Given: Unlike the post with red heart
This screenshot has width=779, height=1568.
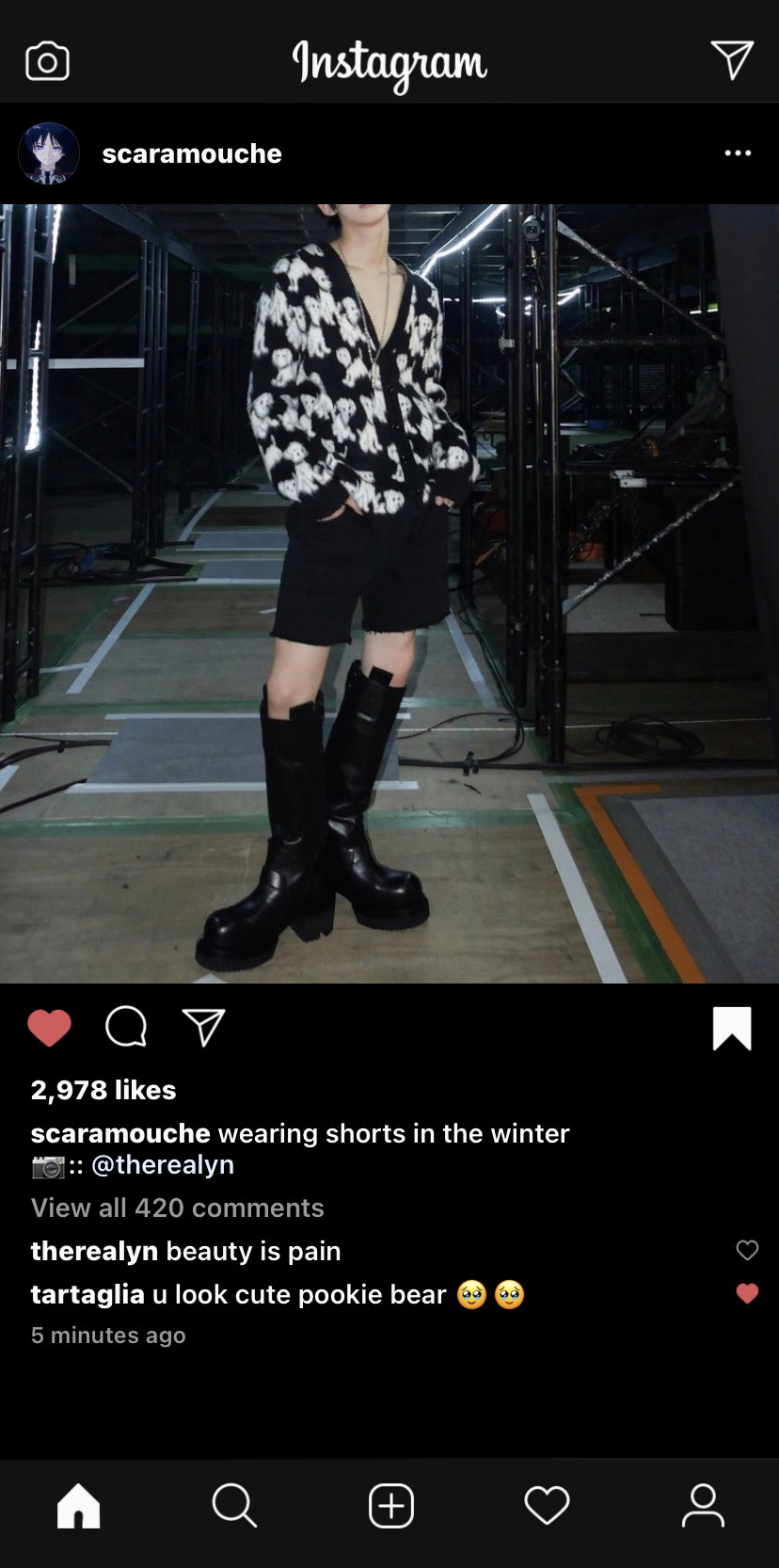Looking at the screenshot, I should 50,1027.
